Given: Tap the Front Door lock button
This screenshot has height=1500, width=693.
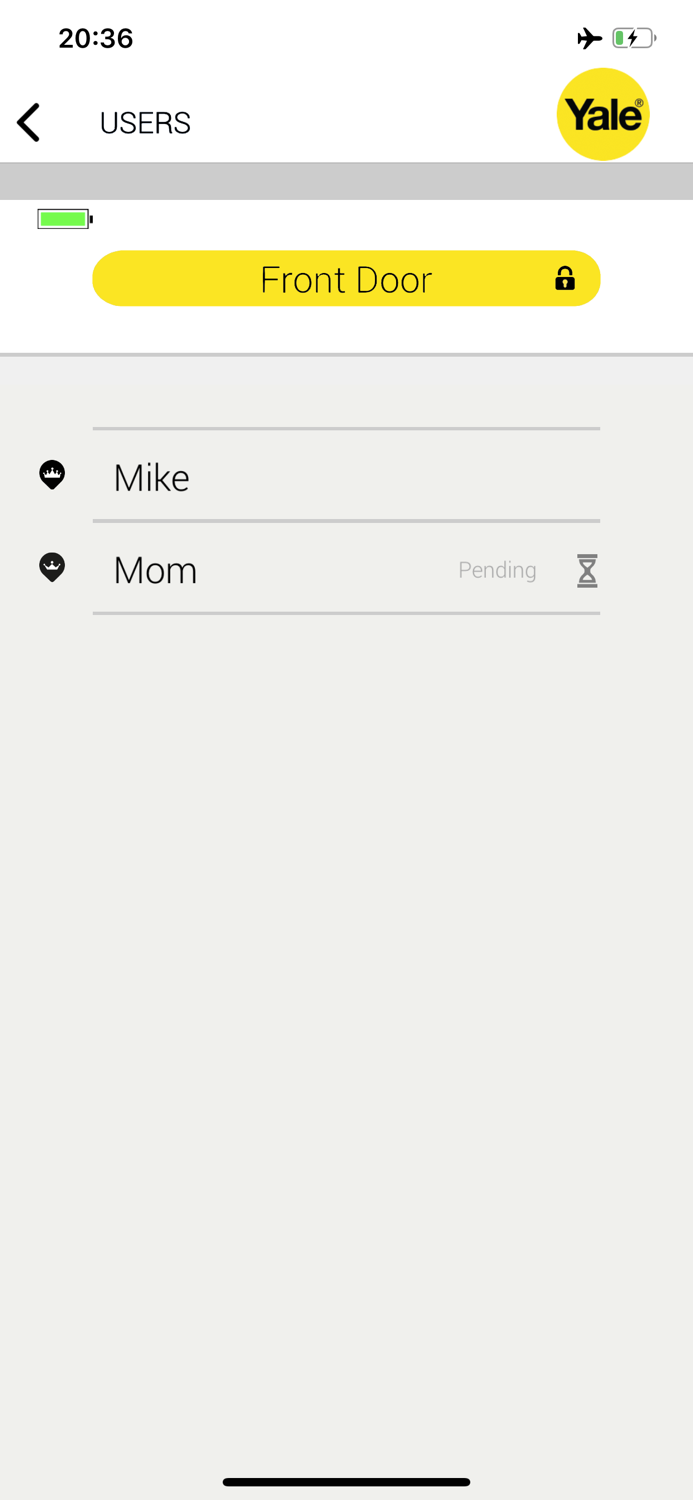Looking at the screenshot, I should coord(346,278).
